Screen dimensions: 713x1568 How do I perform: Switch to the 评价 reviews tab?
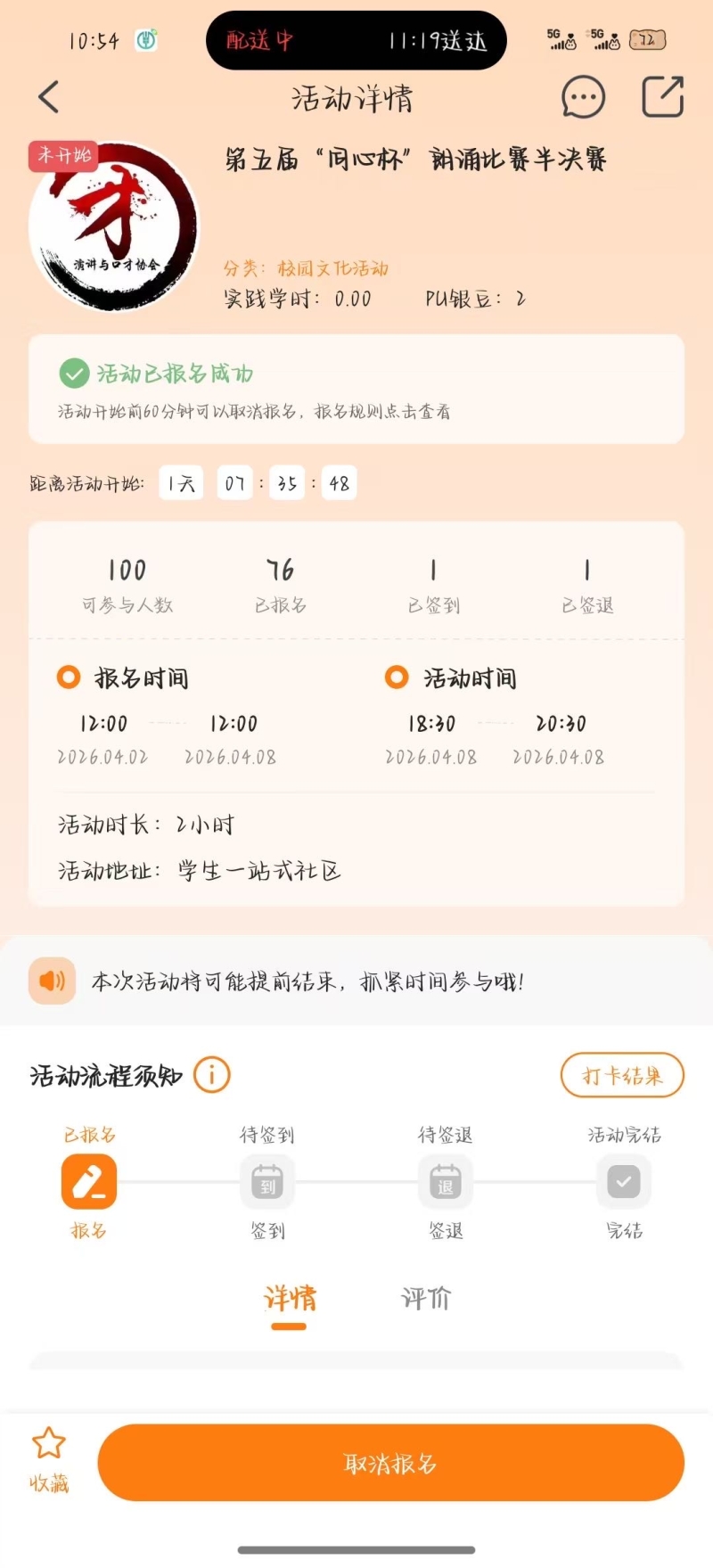(x=425, y=1299)
